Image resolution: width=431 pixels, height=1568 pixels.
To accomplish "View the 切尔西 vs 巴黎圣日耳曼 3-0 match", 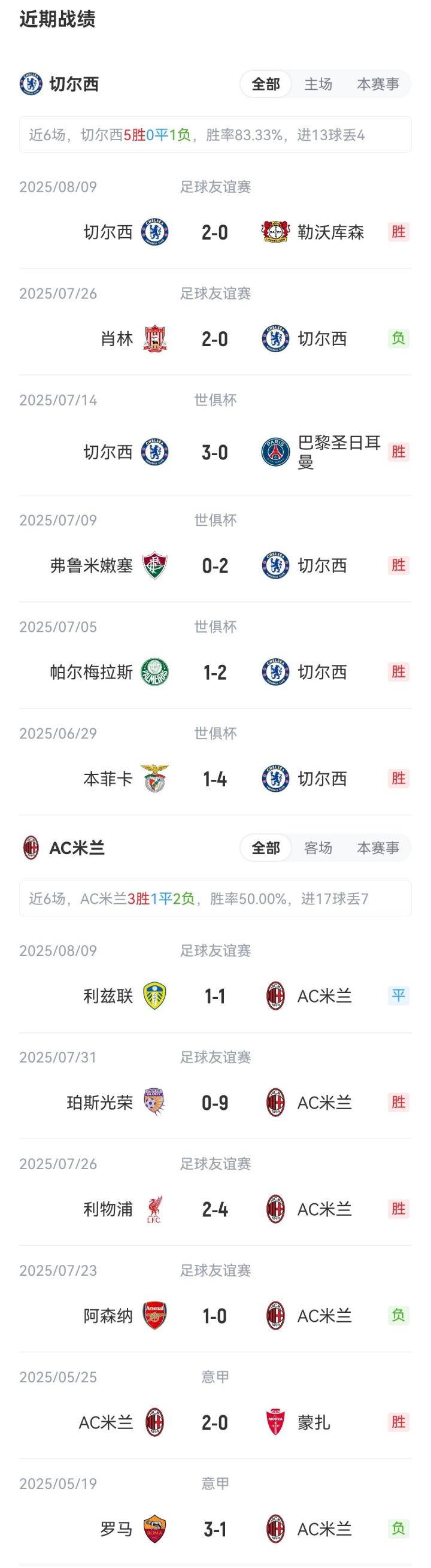I will [215, 452].
